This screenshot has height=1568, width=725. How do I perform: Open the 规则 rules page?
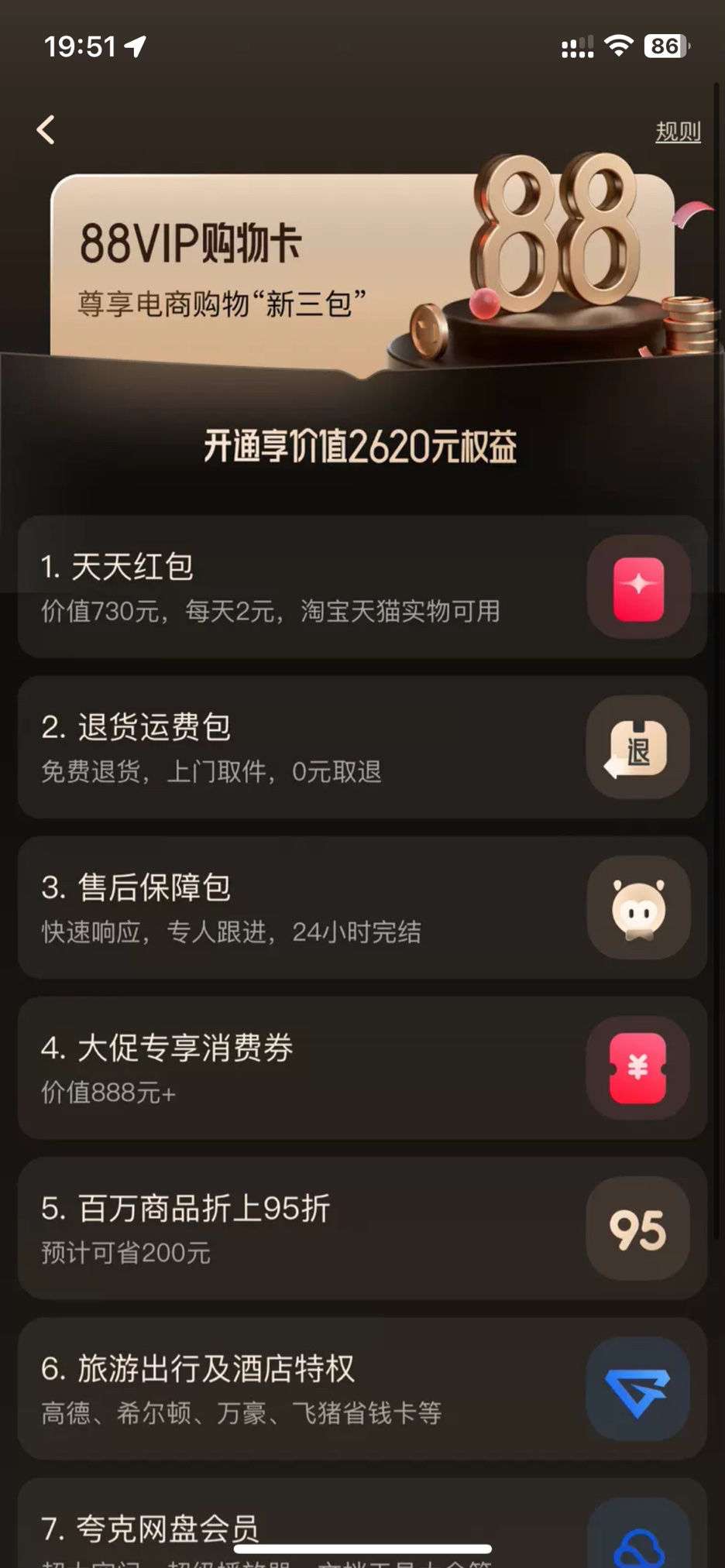(677, 132)
